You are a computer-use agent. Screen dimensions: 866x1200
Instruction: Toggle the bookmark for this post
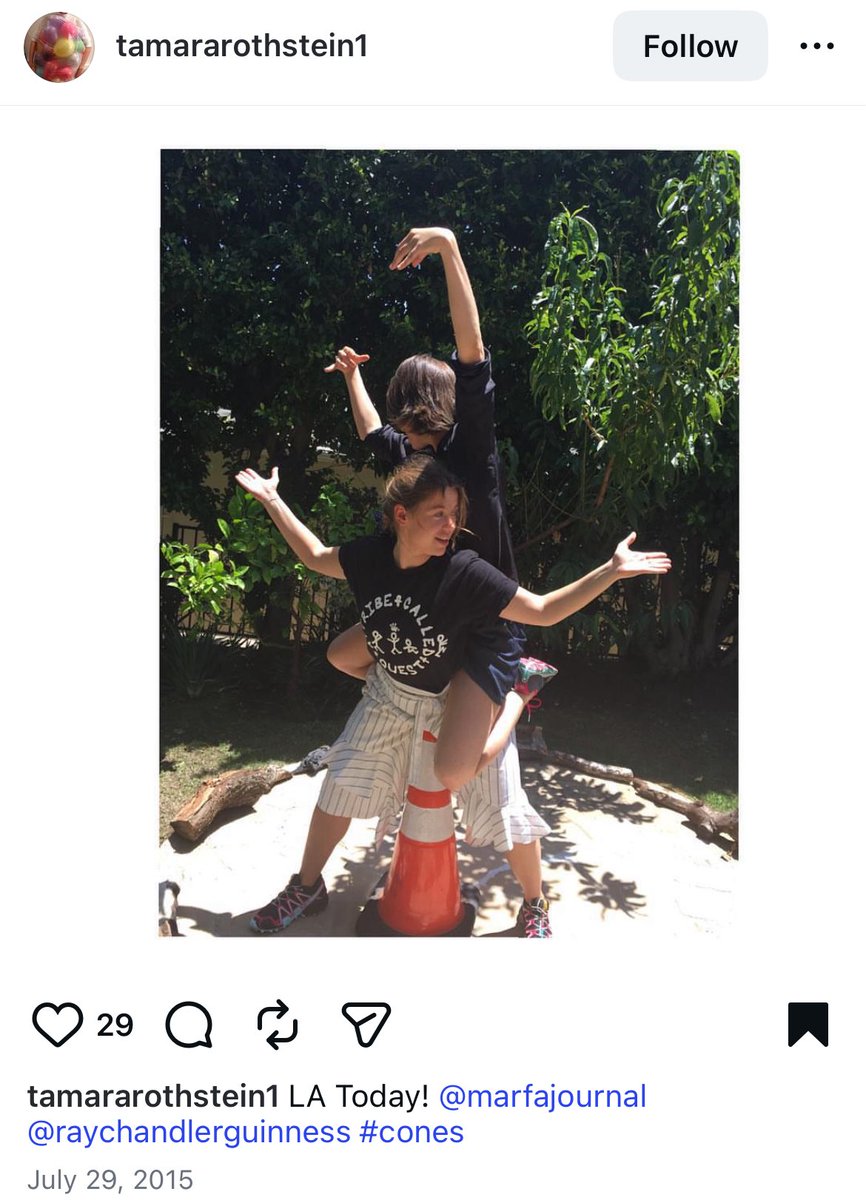(x=808, y=1025)
